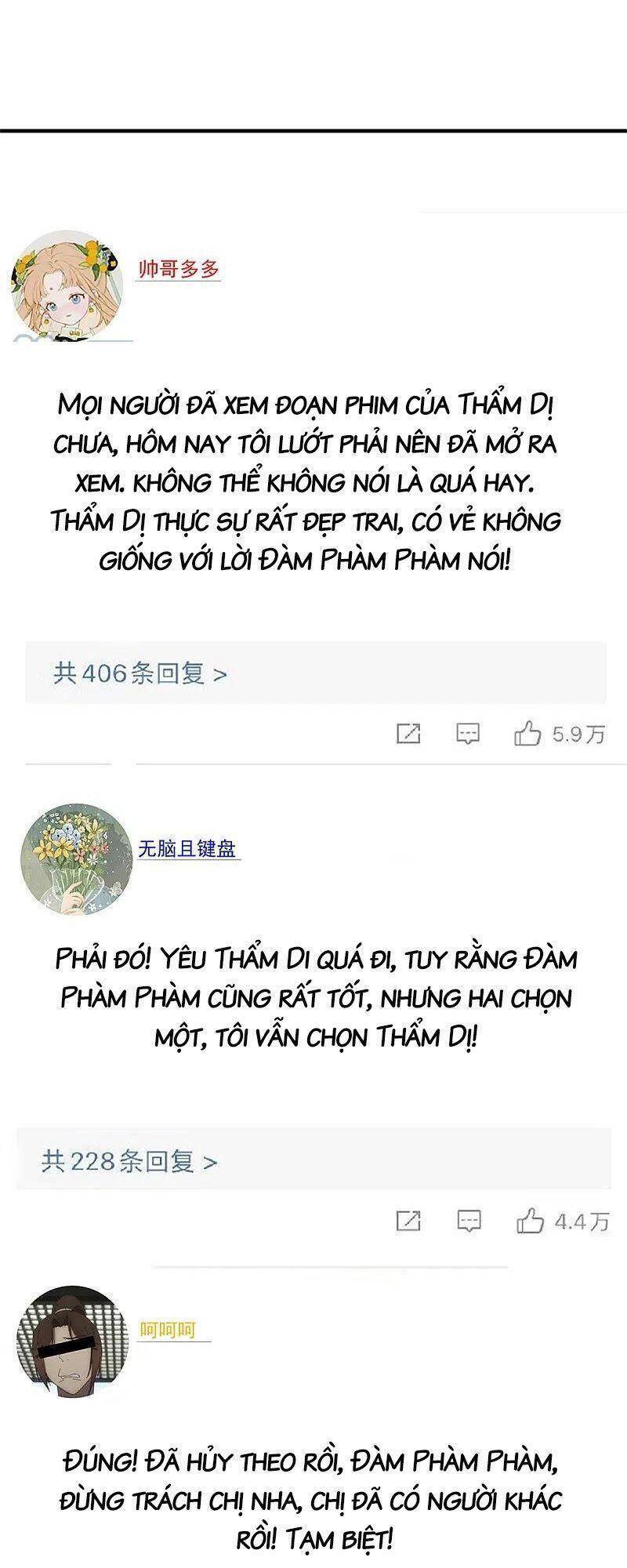The image size is (627, 1568).
Task: Select the share icon under 帅哥多多's comment
Action: [408, 734]
